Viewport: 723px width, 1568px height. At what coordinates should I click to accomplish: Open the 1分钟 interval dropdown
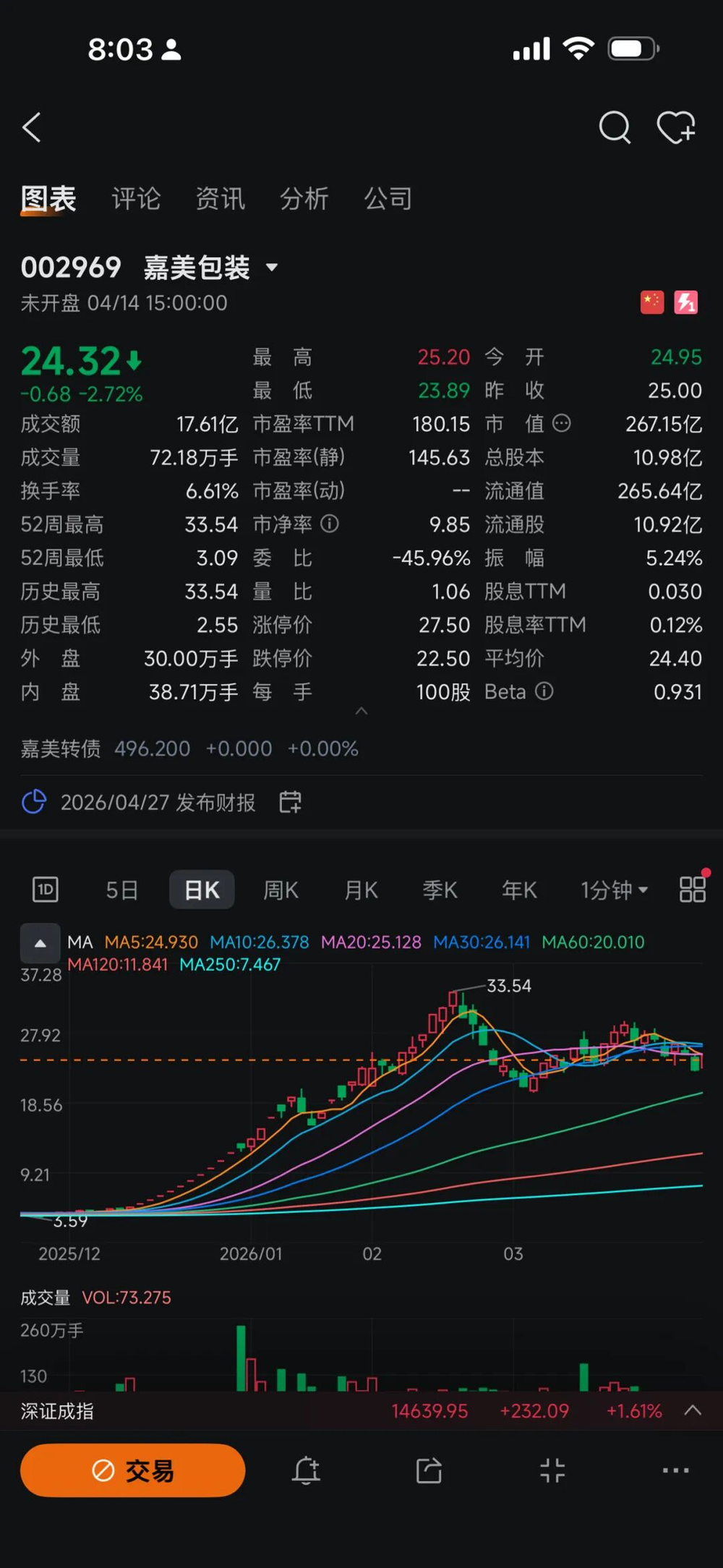click(614, 890)
